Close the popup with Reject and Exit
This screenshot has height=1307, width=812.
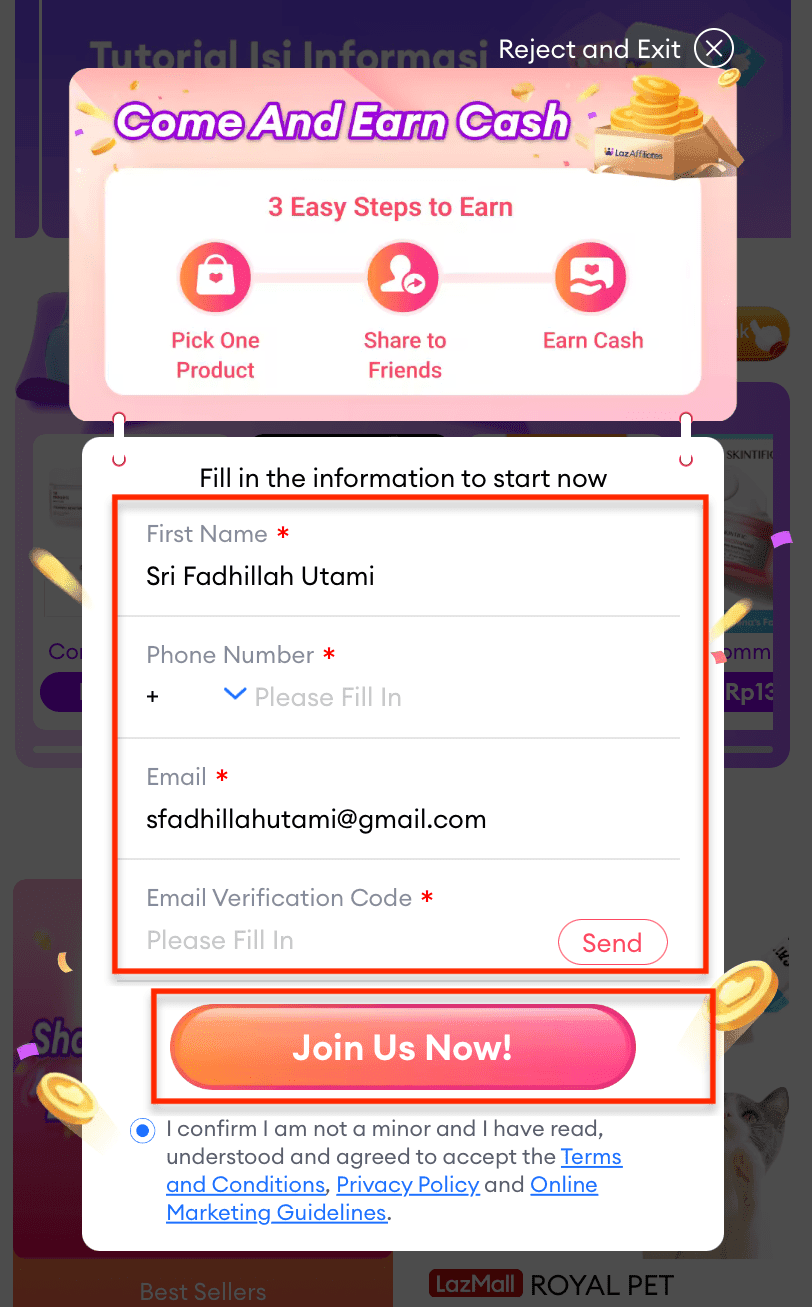(713, 48)
